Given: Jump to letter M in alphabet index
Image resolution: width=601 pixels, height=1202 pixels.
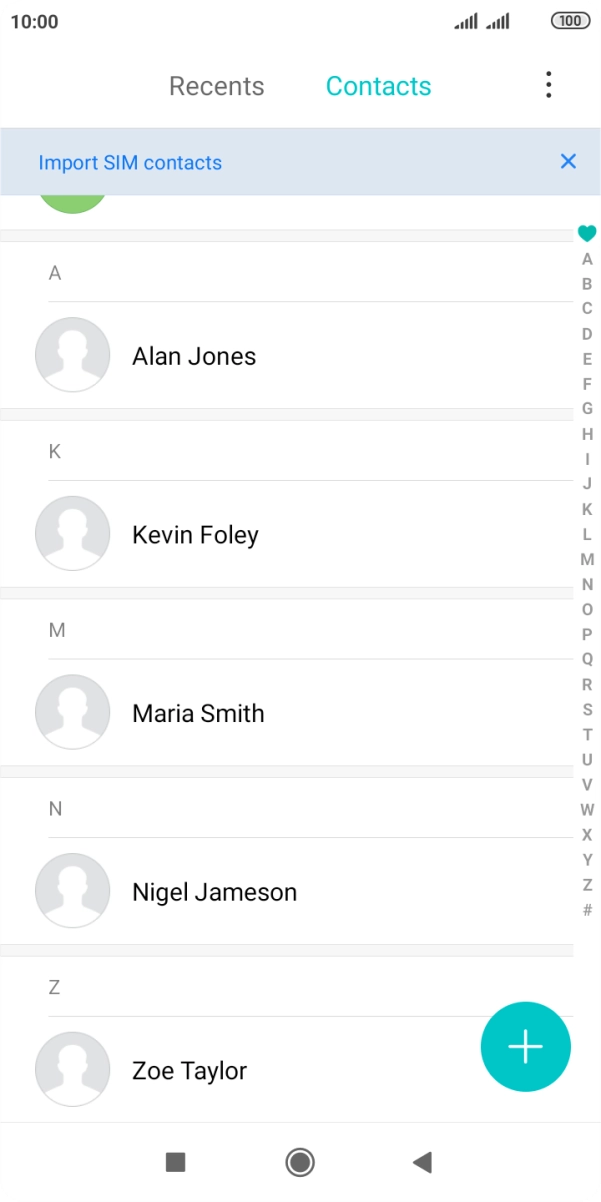Looking at the screenshot, I should [x=587, y=559].
